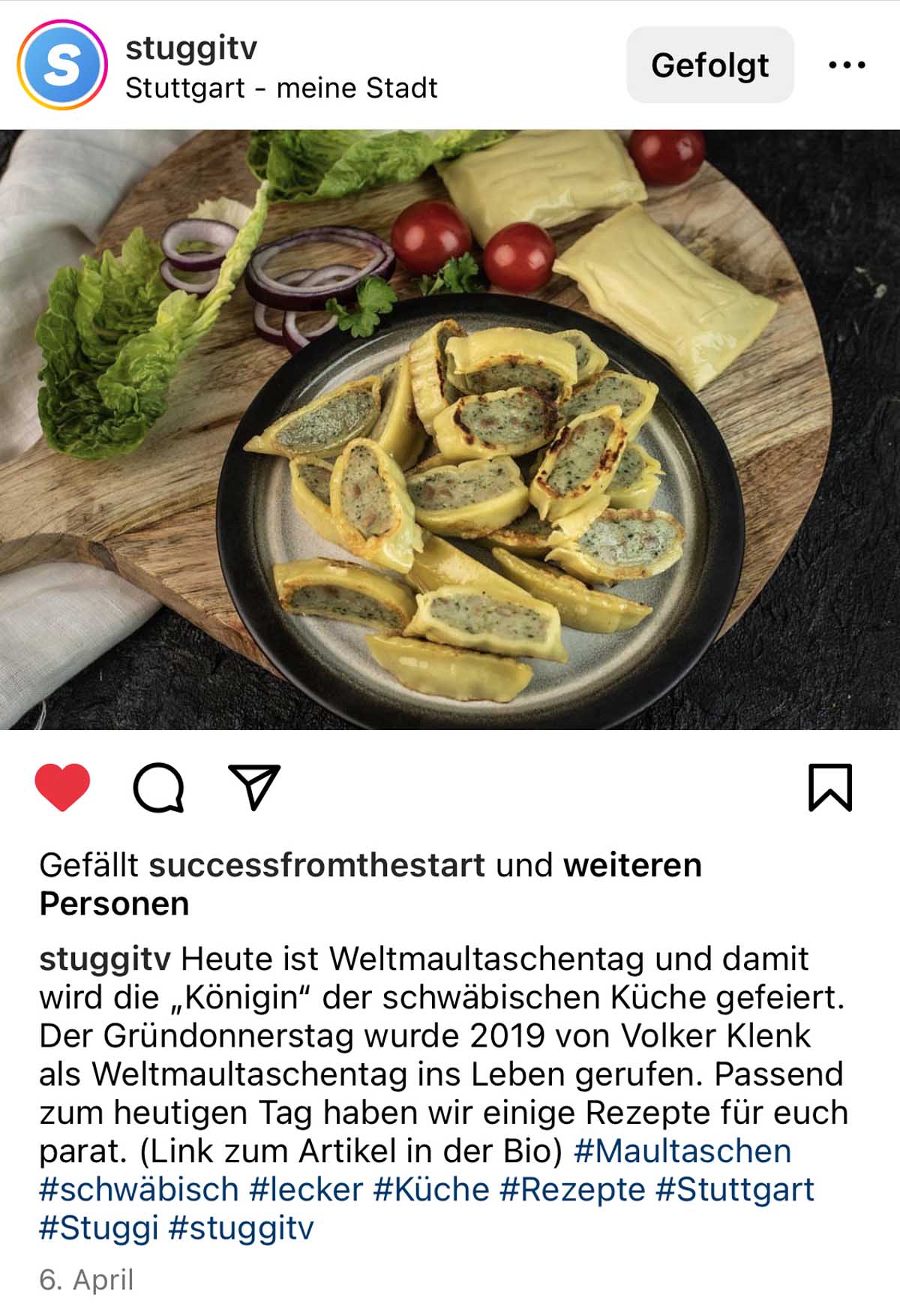900x1316 pixels.
Task: Open the #Maultaschen hashtag
Action: pos(682,1151)
